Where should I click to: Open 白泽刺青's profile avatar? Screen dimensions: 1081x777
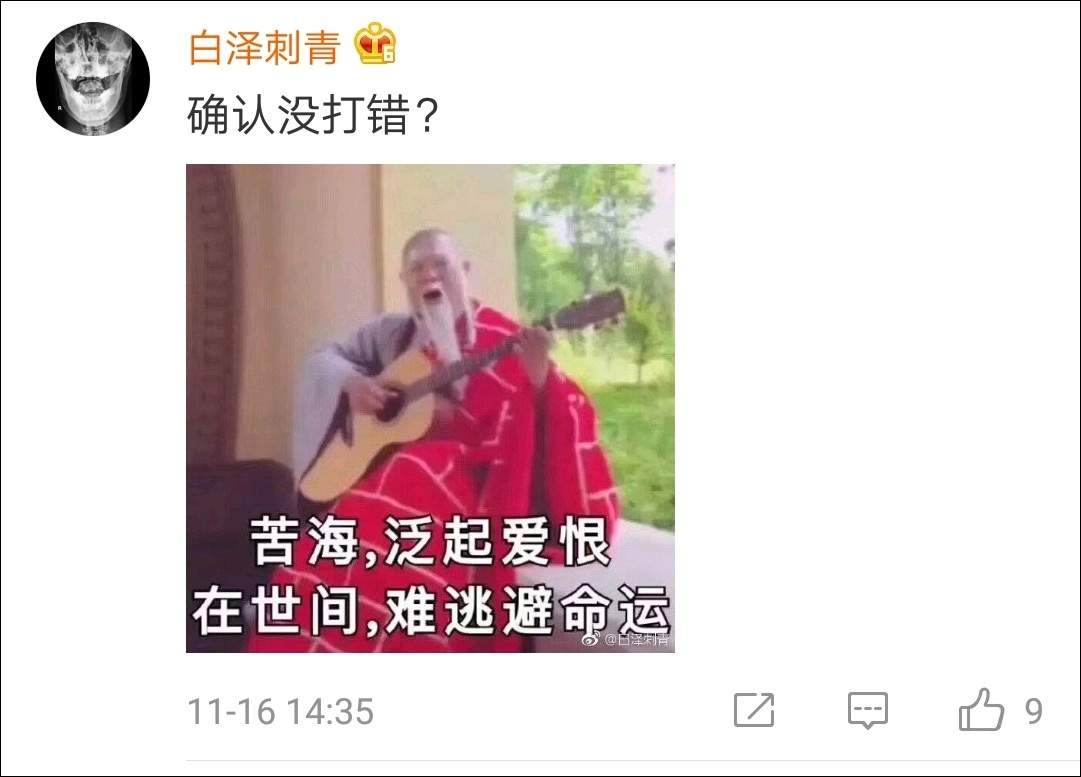pyautogui.click(x=92, y=79)
